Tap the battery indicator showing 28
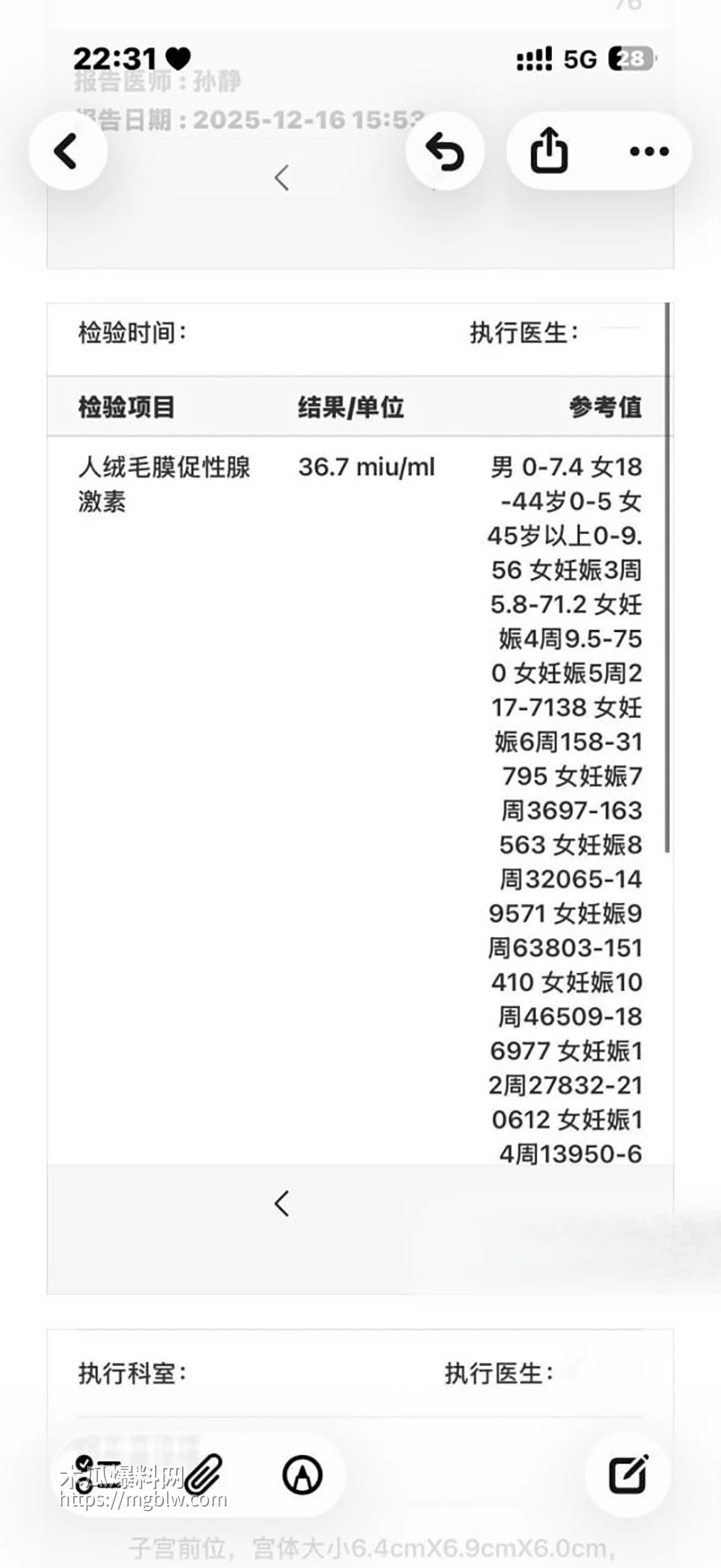 (630, 59)
